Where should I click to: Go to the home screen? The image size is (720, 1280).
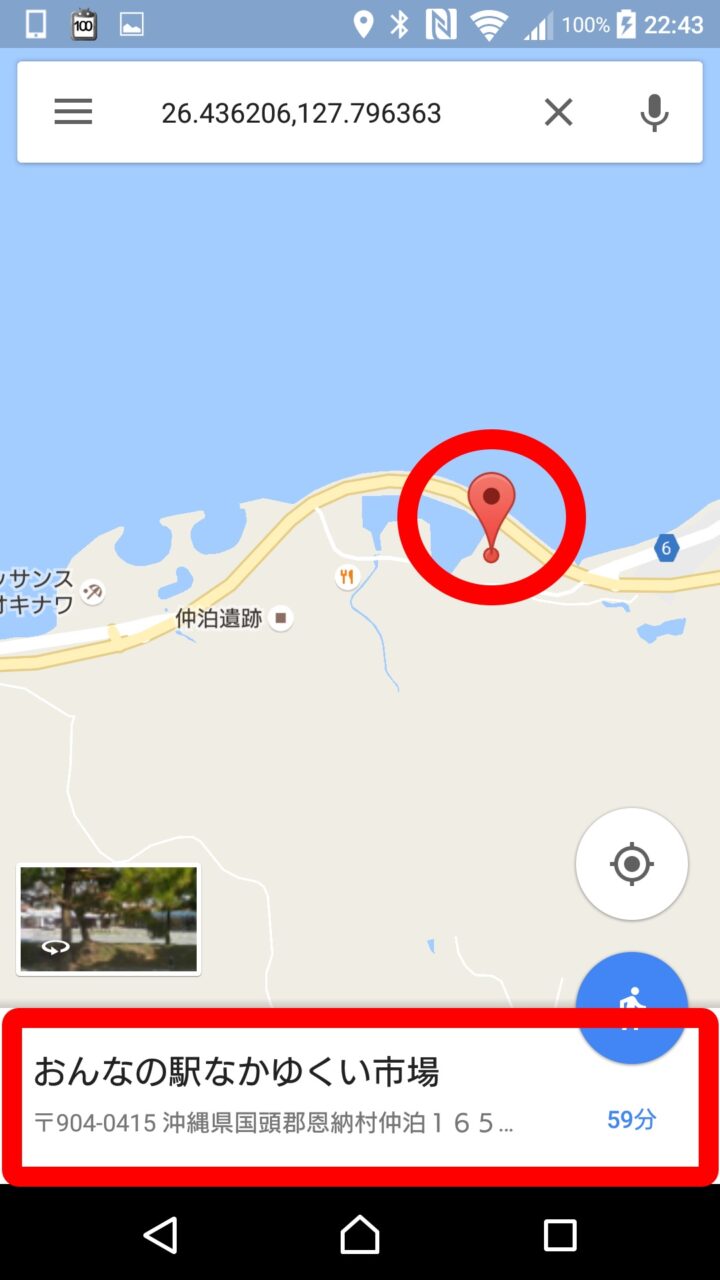(x=360, y=1235)
